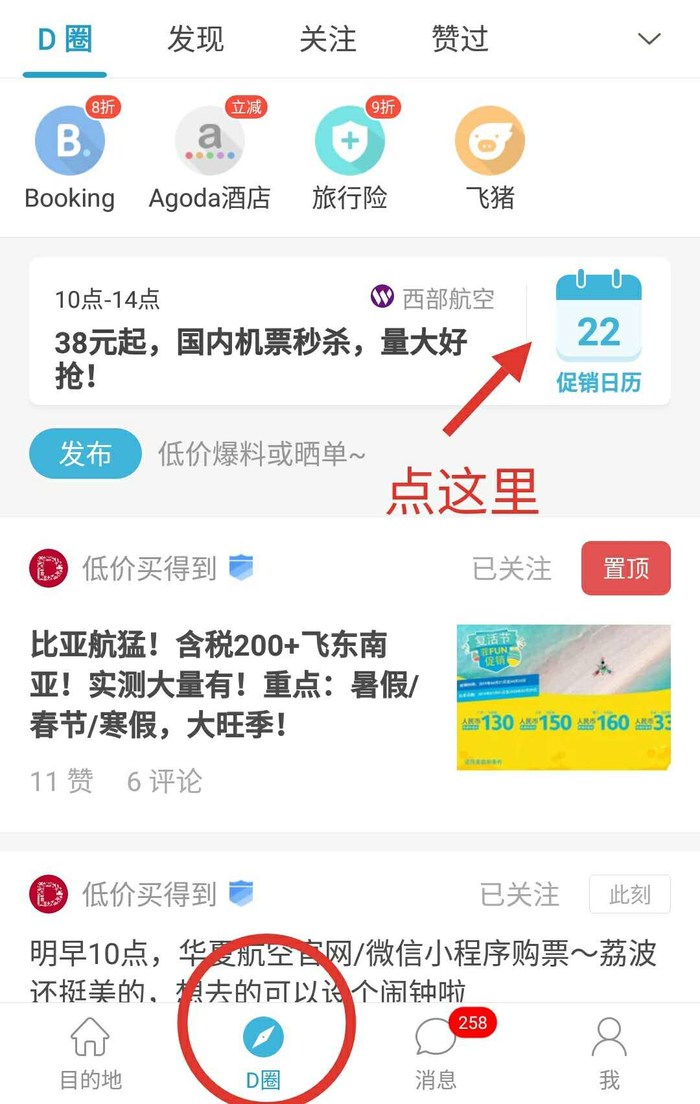700x1104 pixels.
Task: Open the 飞猪 shortcut
Action: [x=489, y=160]
